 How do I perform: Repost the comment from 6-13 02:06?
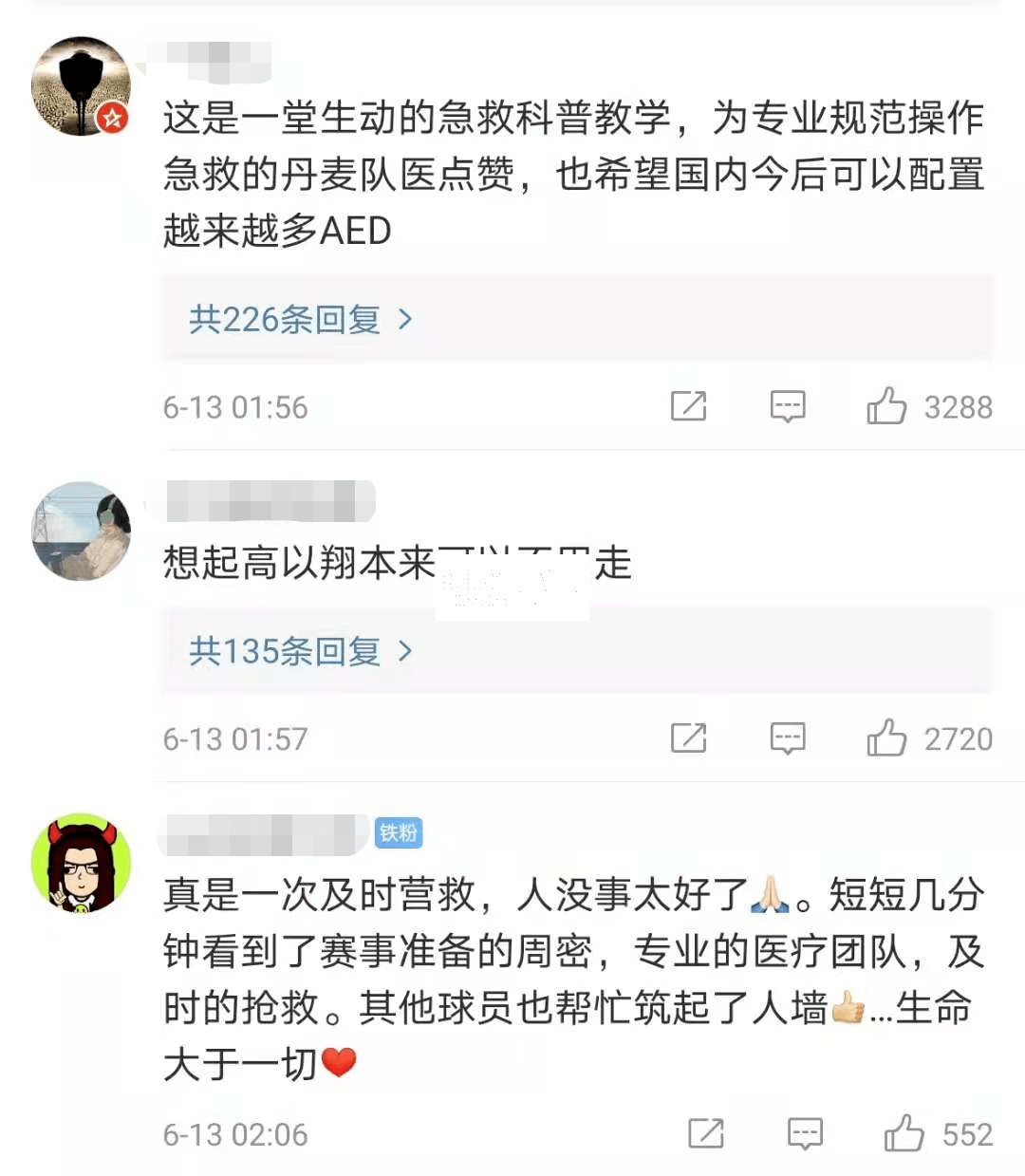[x=705, y=1133]
